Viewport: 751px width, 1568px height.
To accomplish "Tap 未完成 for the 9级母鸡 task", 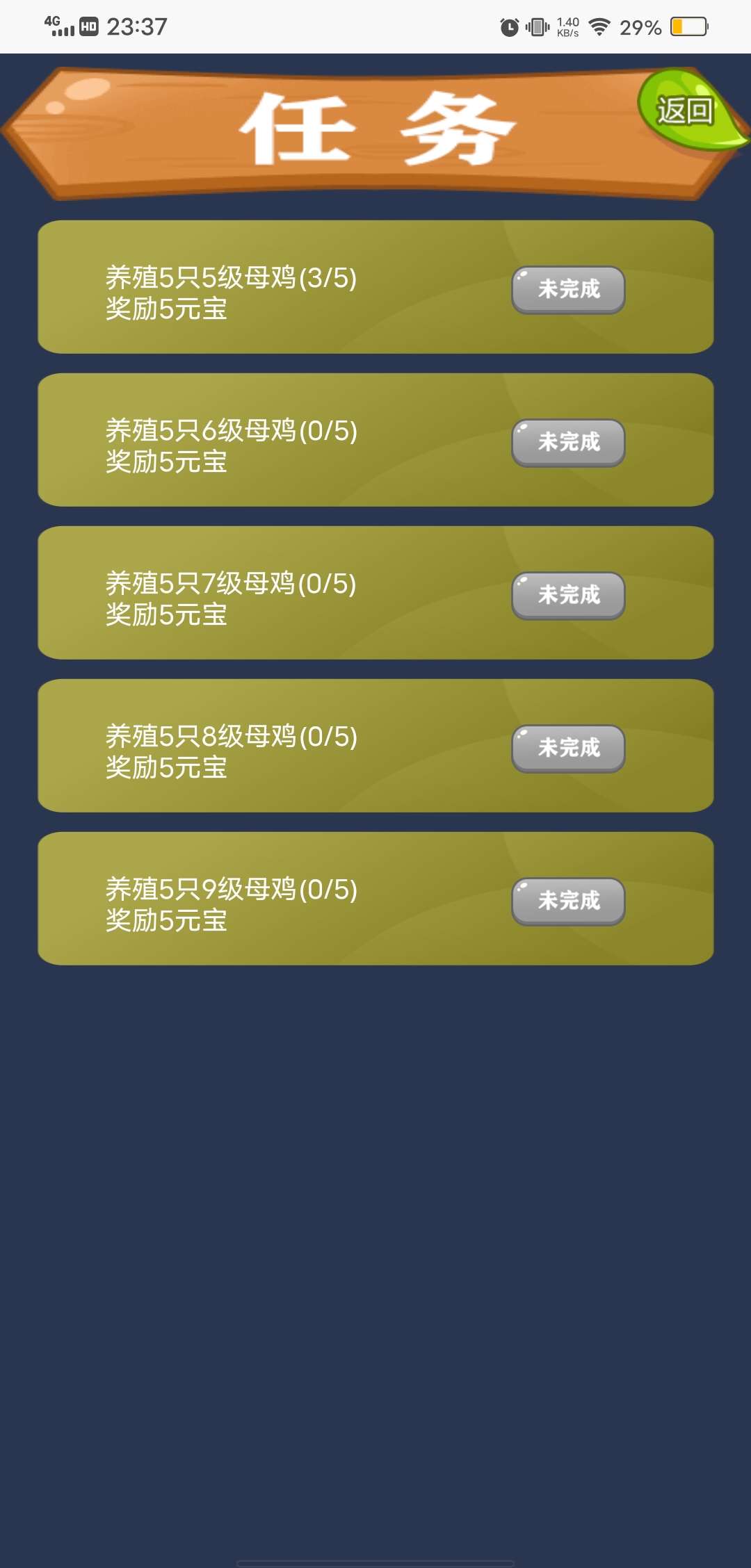I will pyautogui.click(x=568, y=901).
